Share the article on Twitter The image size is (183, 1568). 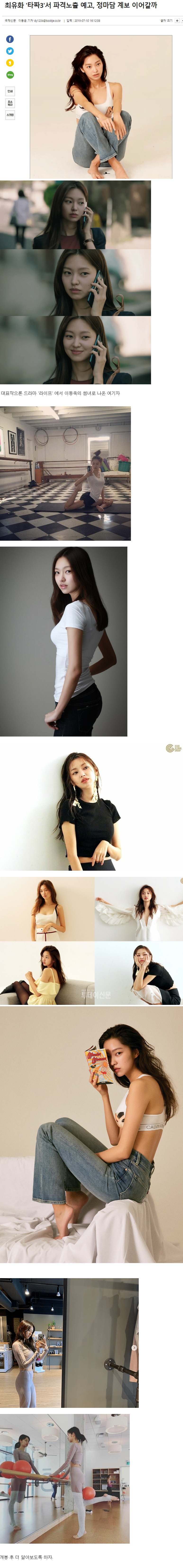[x=10, y=51]
